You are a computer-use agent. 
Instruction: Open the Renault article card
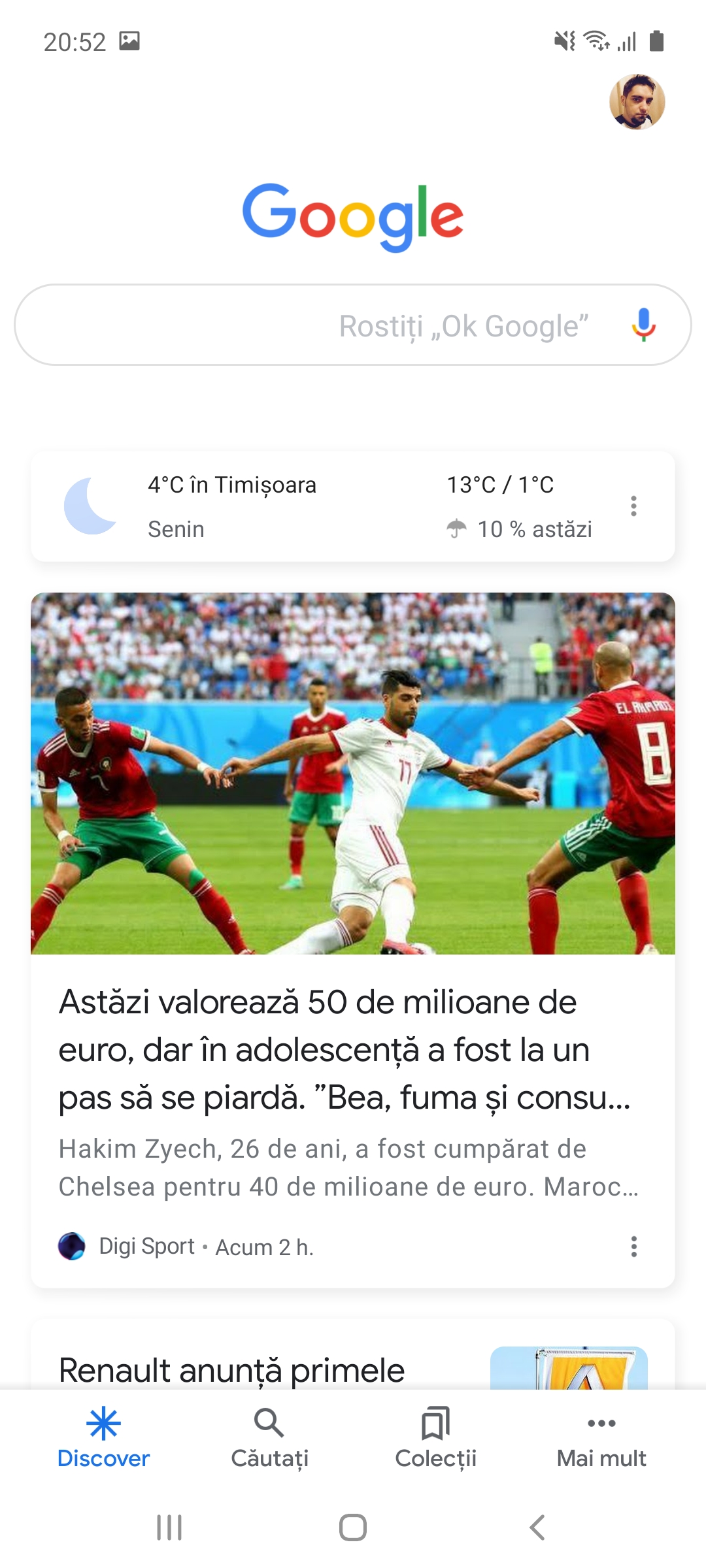(x=353, y=1354)
